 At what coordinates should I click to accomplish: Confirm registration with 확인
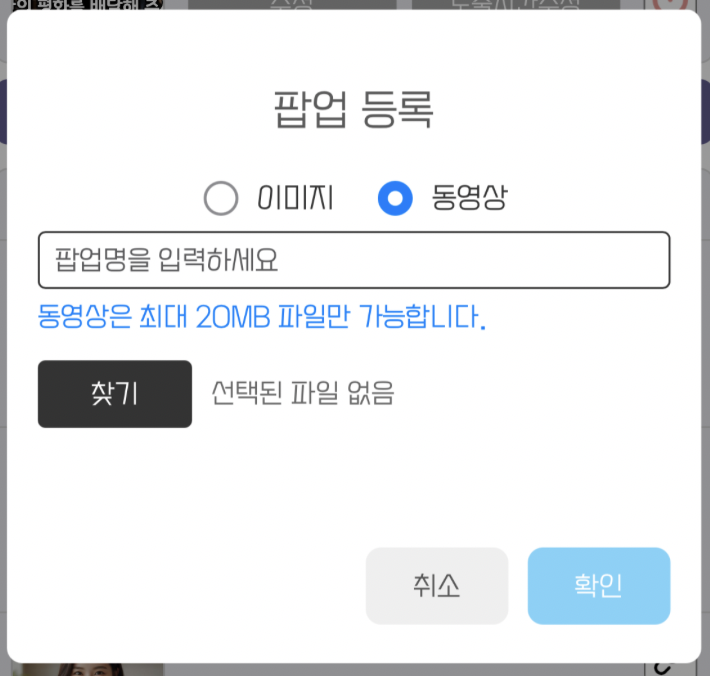(x=599, y=586)
